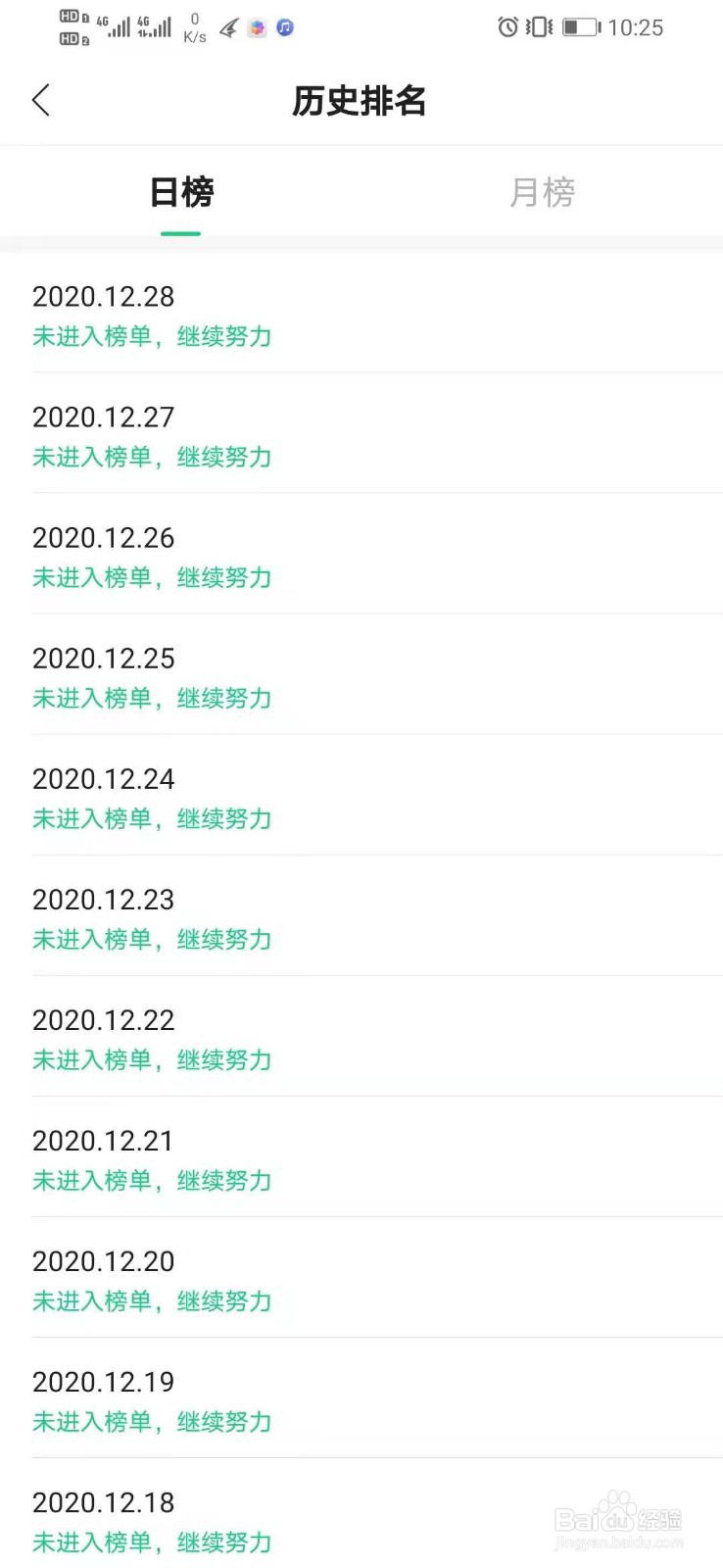The height and width of the screenshot is (1568, 723).
Task: Select the 日榜 tab
Action: coord(181,192)
